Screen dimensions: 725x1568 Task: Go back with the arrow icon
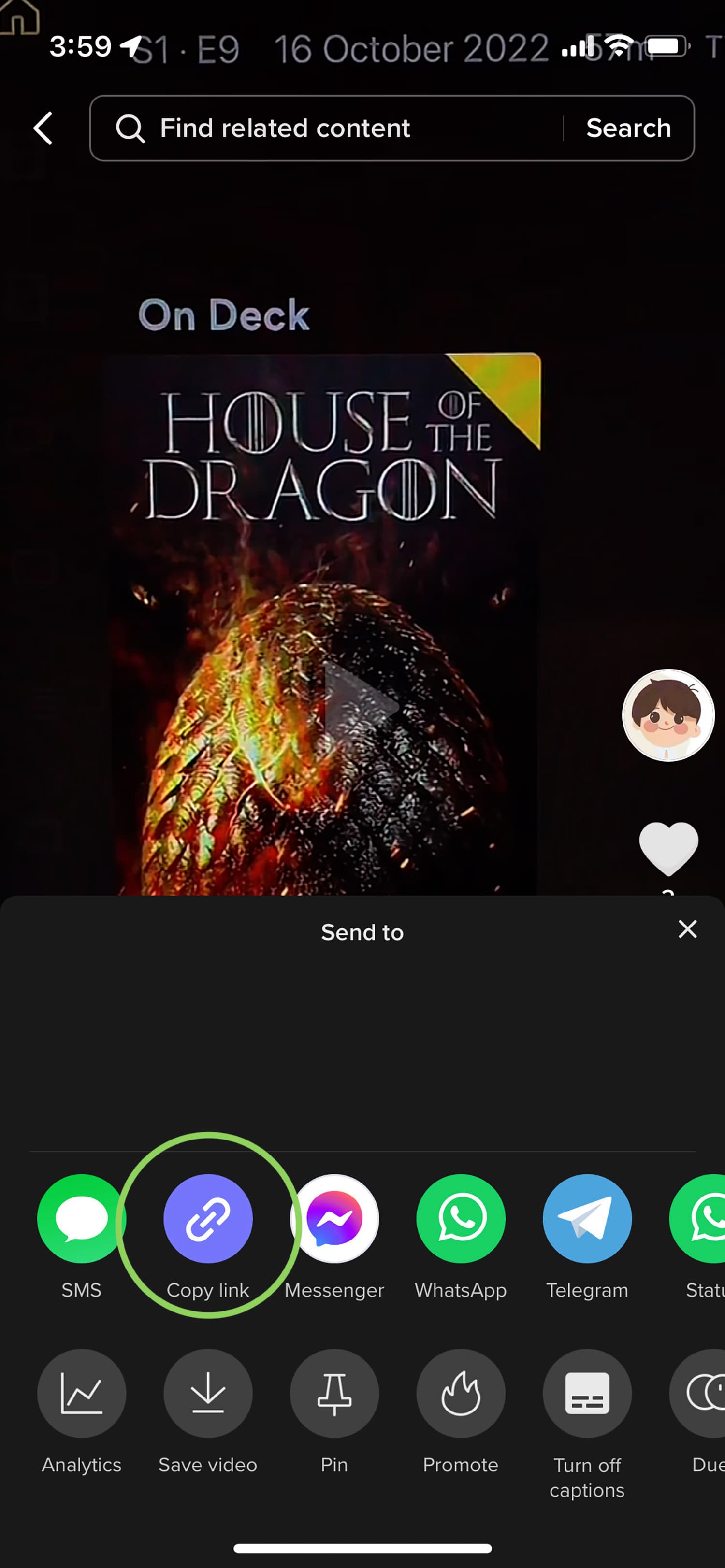coord(43,128)
